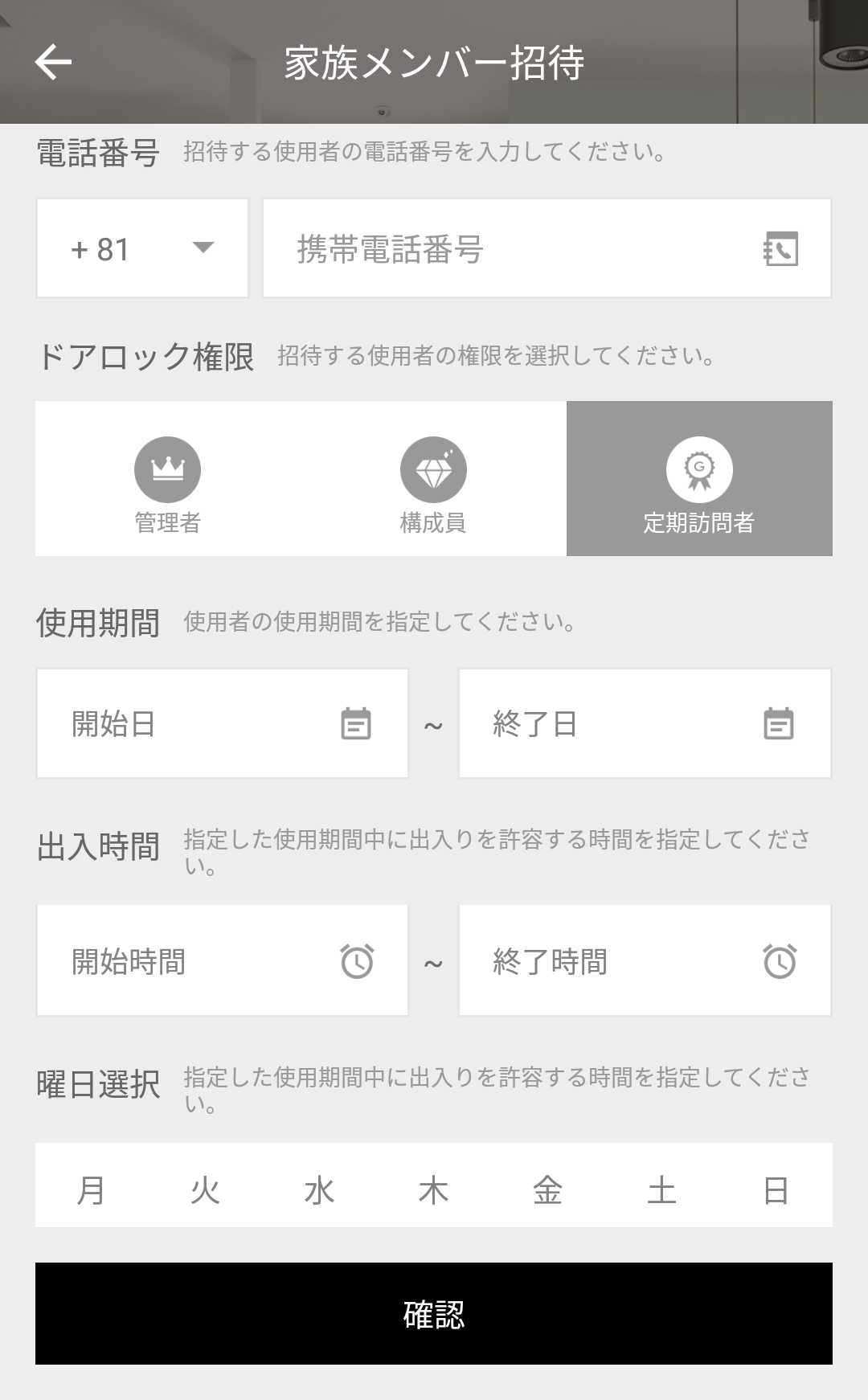Confirm invitation with 確認 button
The image size is (868, 1400).
point(434,1313)
